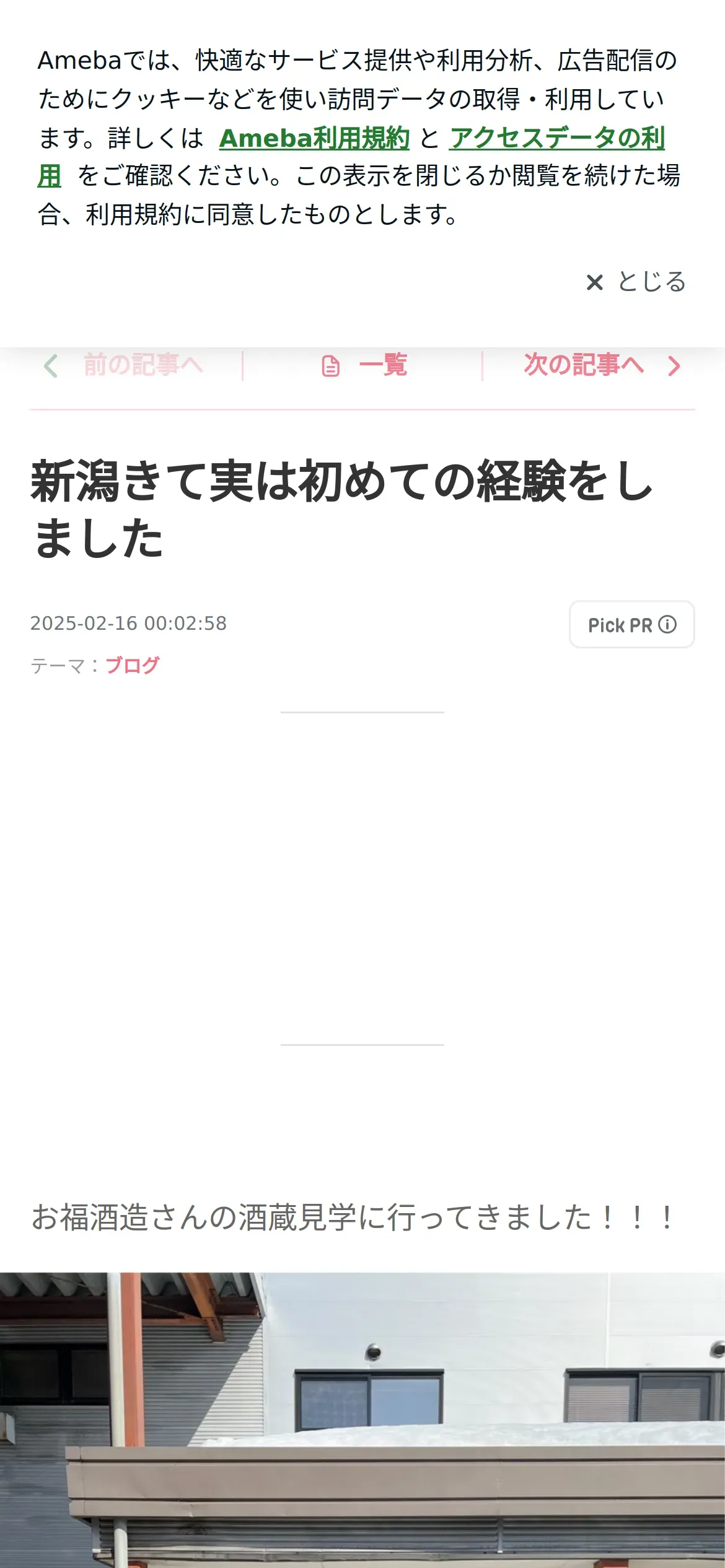Open the sake brewery photo

click(362, 1419)
